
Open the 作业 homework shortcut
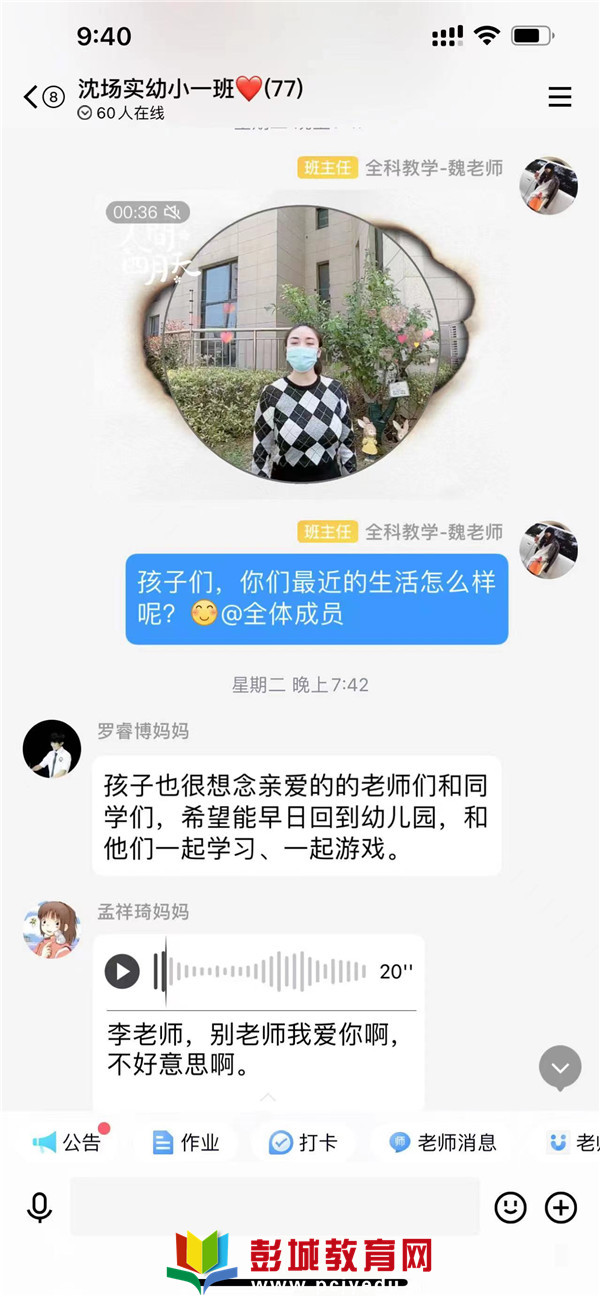pos(186,1142)
